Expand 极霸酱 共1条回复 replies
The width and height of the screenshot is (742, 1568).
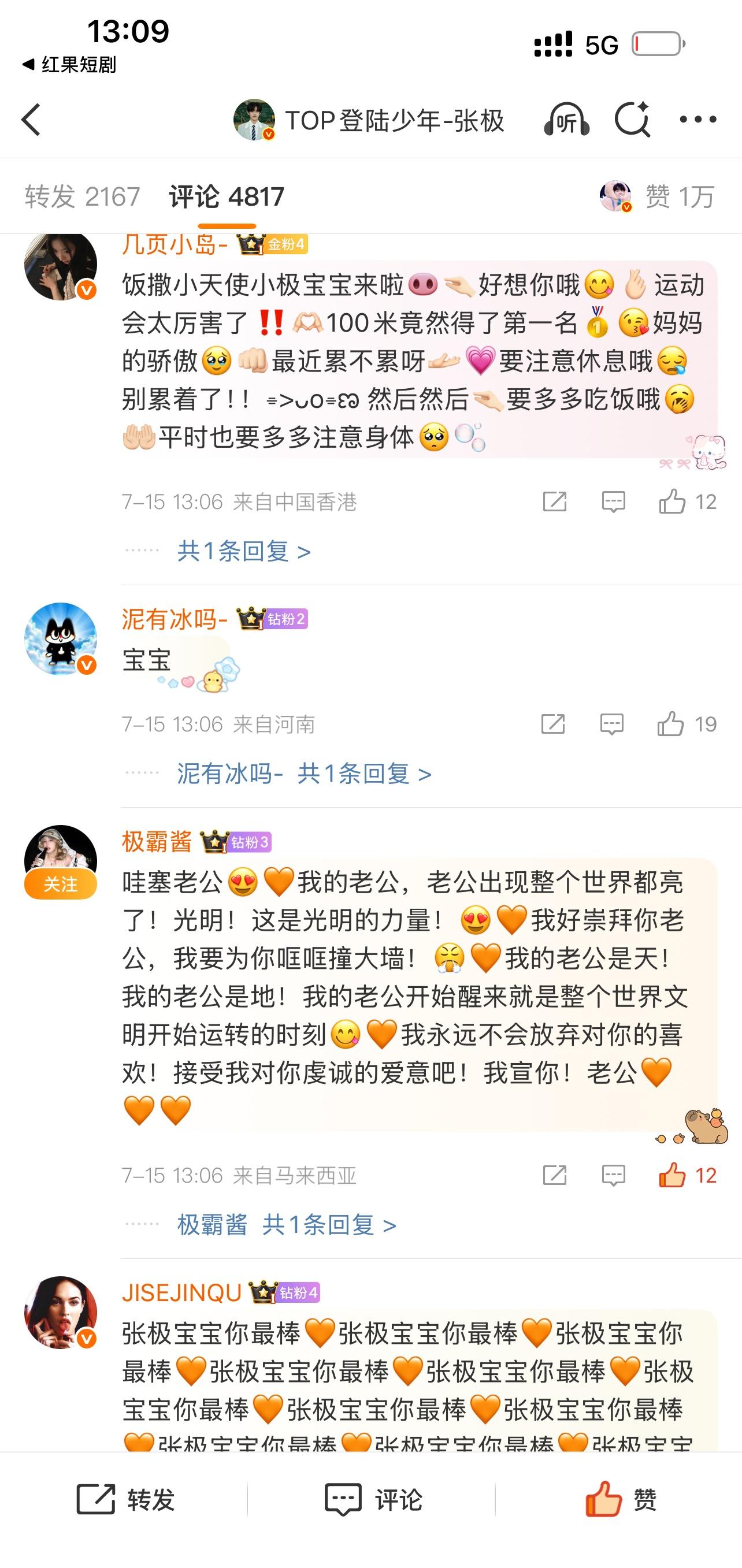click(329, 1225)
